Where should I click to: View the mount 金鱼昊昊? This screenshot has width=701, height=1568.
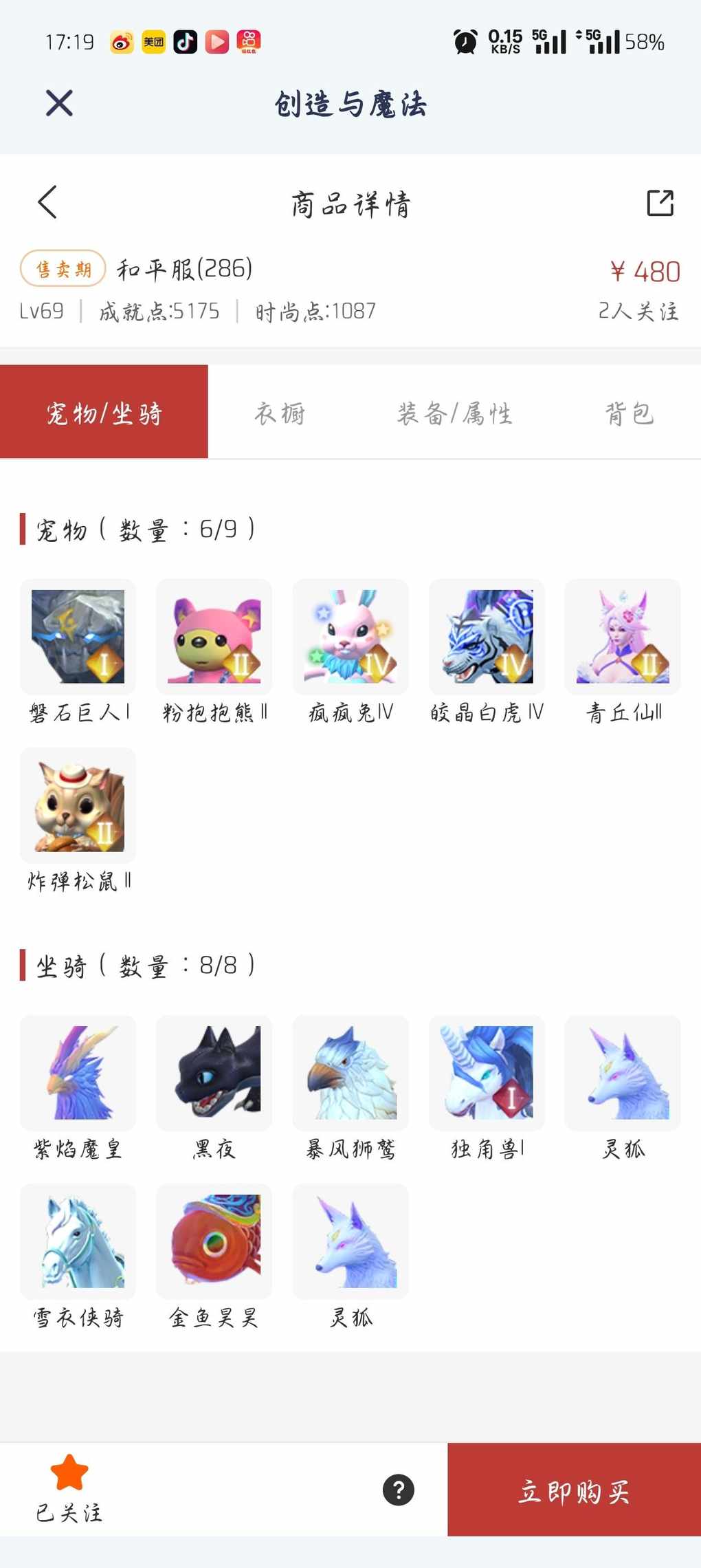tap(214, 1241)
